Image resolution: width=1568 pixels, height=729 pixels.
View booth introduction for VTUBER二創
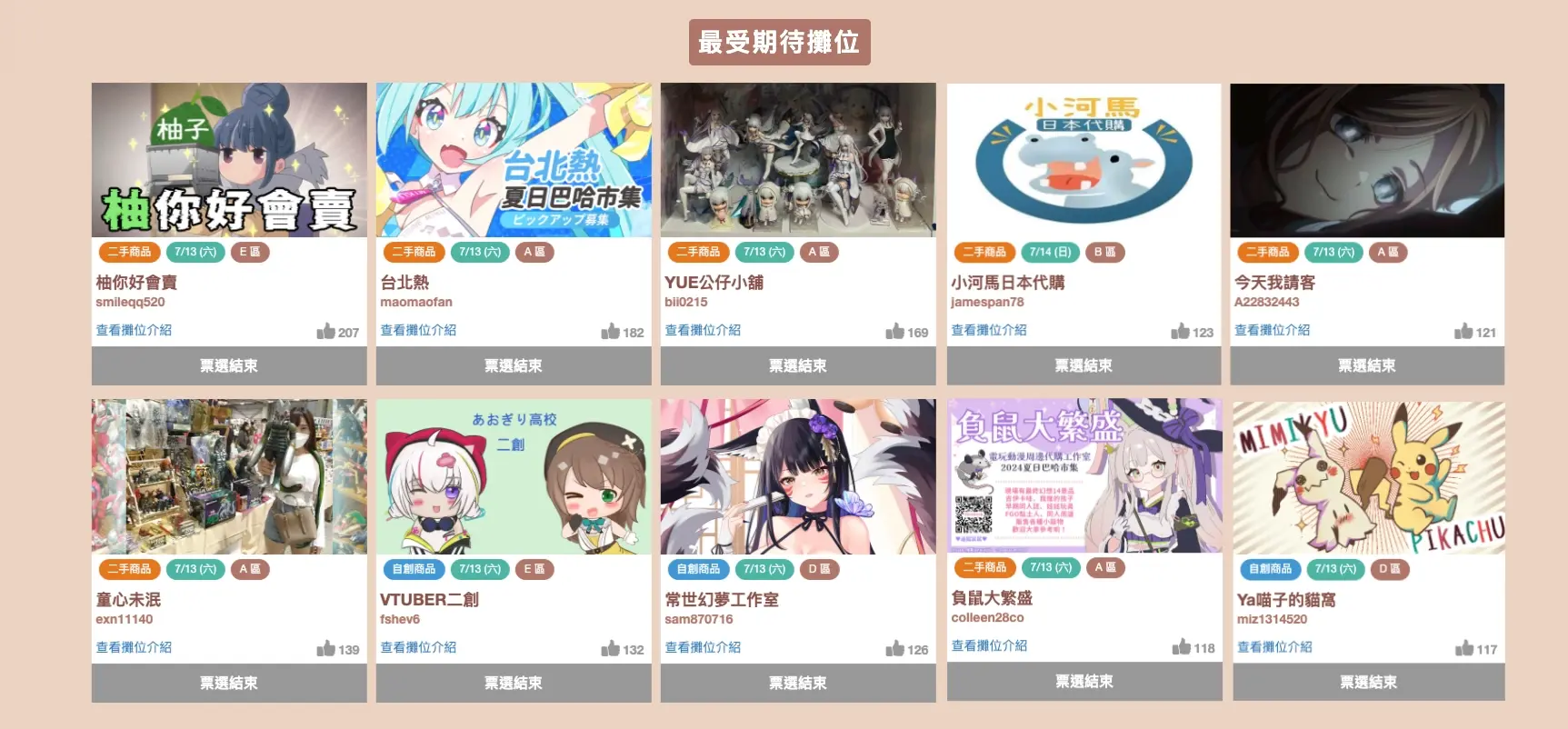(418, 647)
